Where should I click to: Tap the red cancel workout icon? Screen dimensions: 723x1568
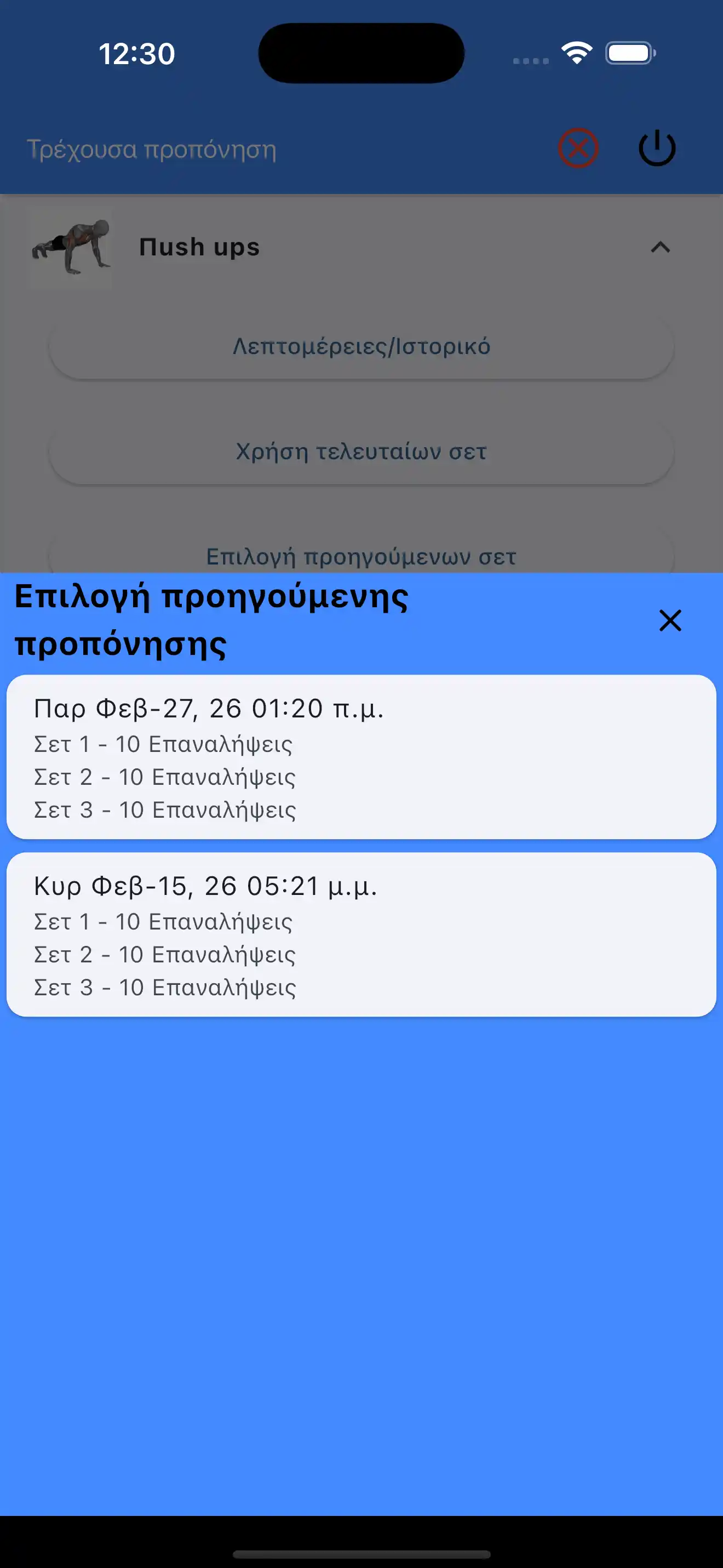578,148
